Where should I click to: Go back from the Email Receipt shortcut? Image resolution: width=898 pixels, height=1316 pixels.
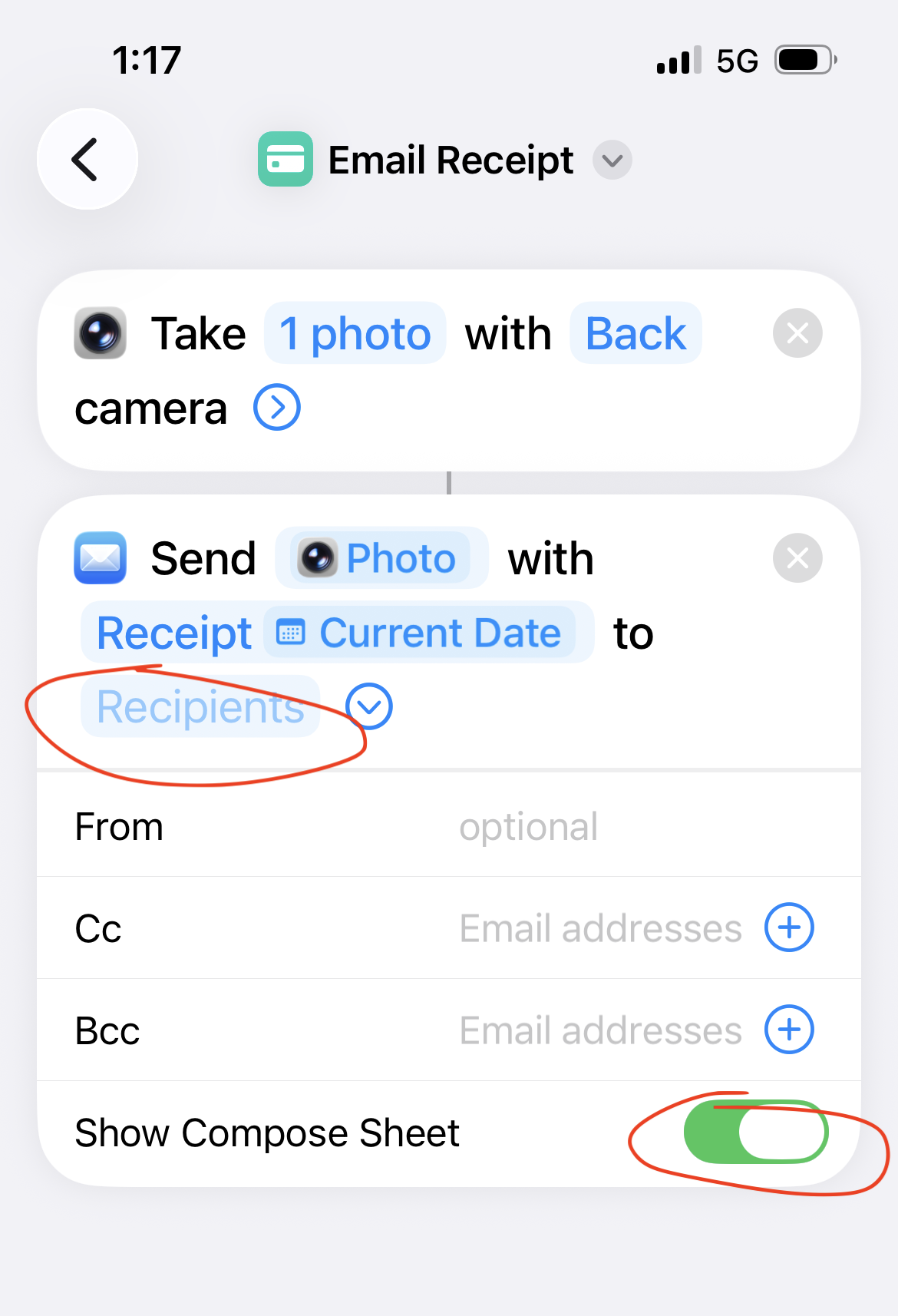(x=87, y=160)
